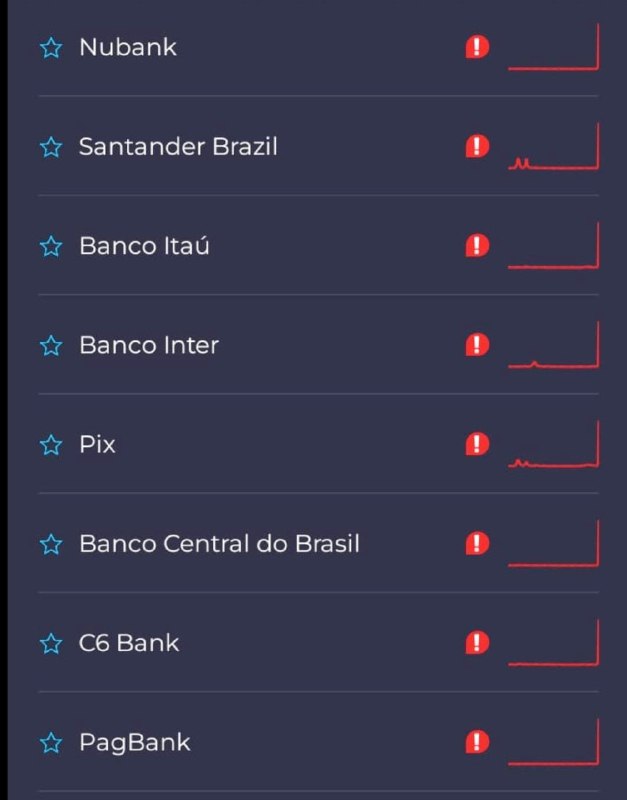
Task: Open C6 Bank outage details
Action: tap(129, 643)
